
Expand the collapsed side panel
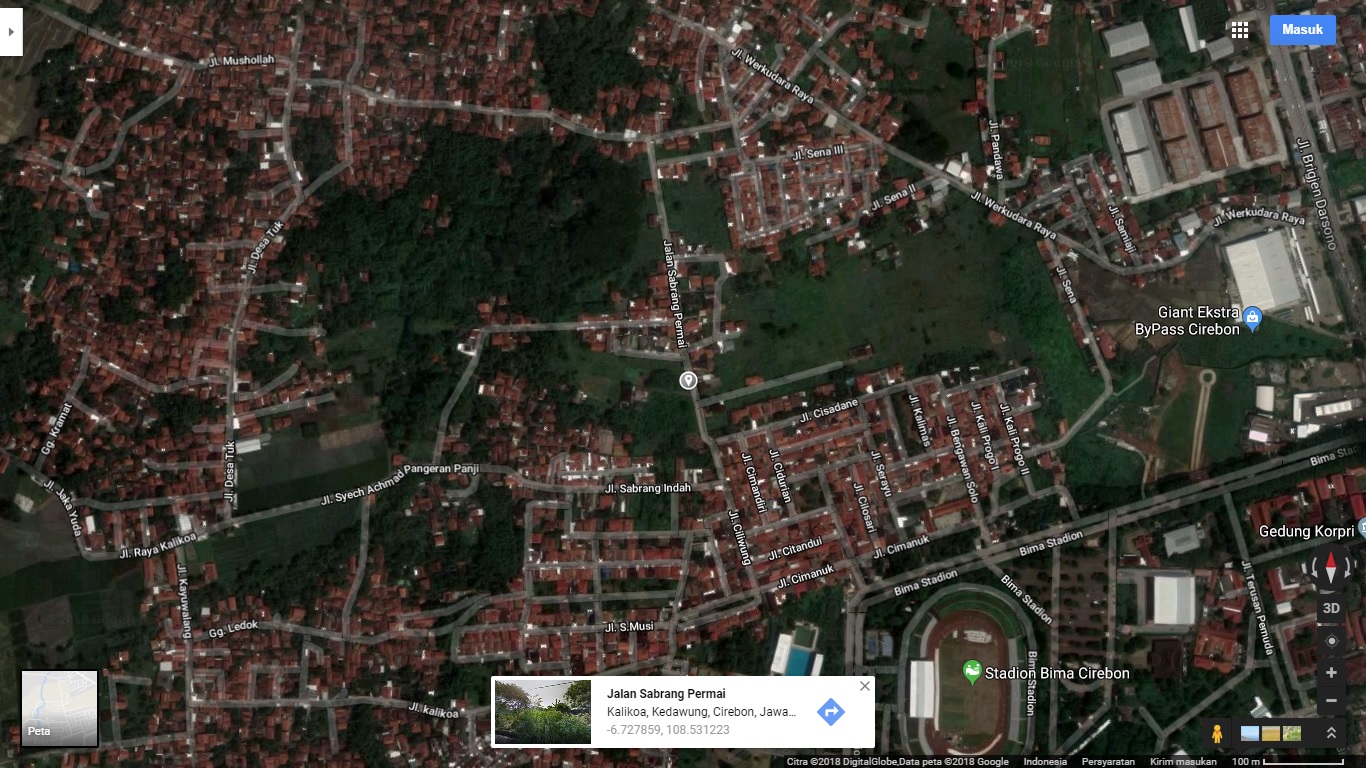[x=11, y=32]
